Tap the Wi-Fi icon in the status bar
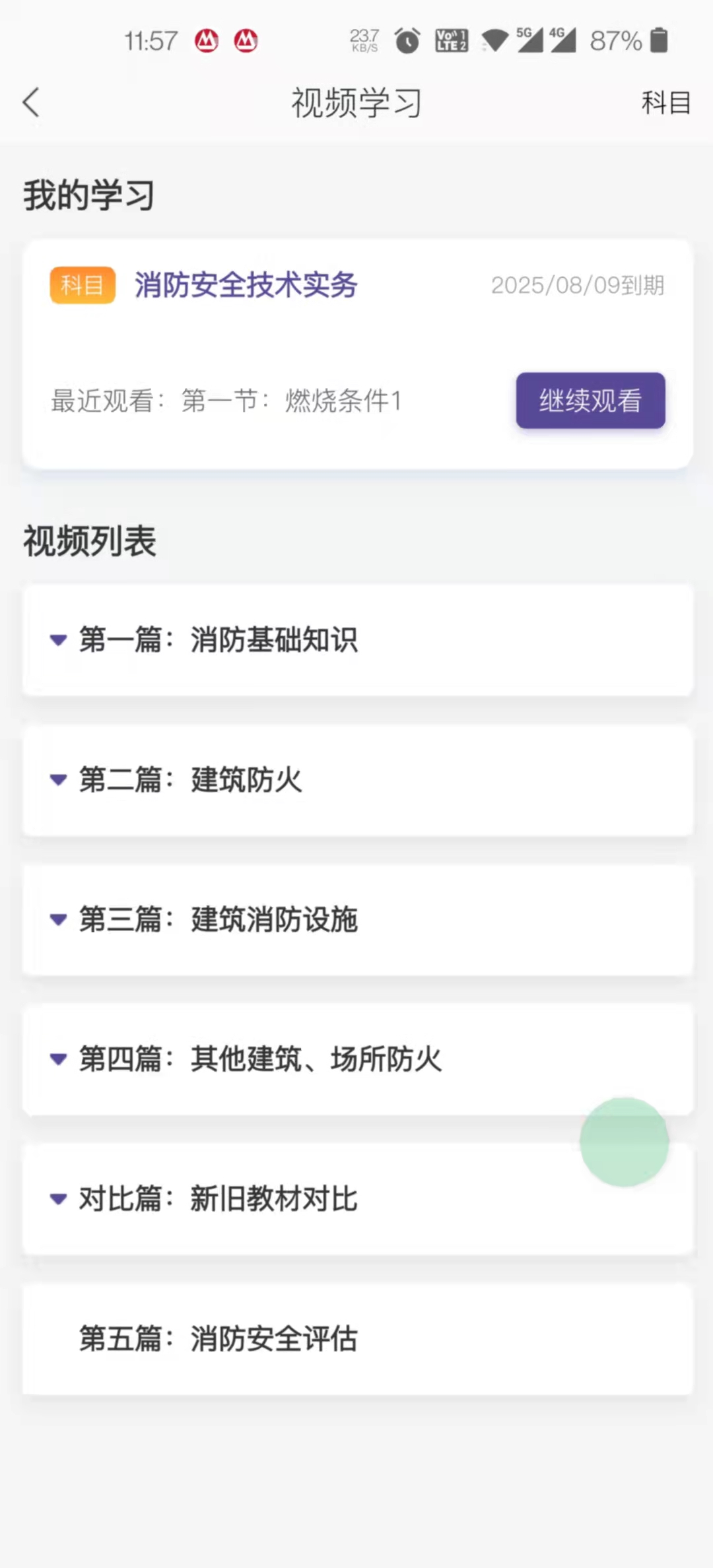Image resolution: width=713 pixels, height=1568 pixels. (494, 41)
